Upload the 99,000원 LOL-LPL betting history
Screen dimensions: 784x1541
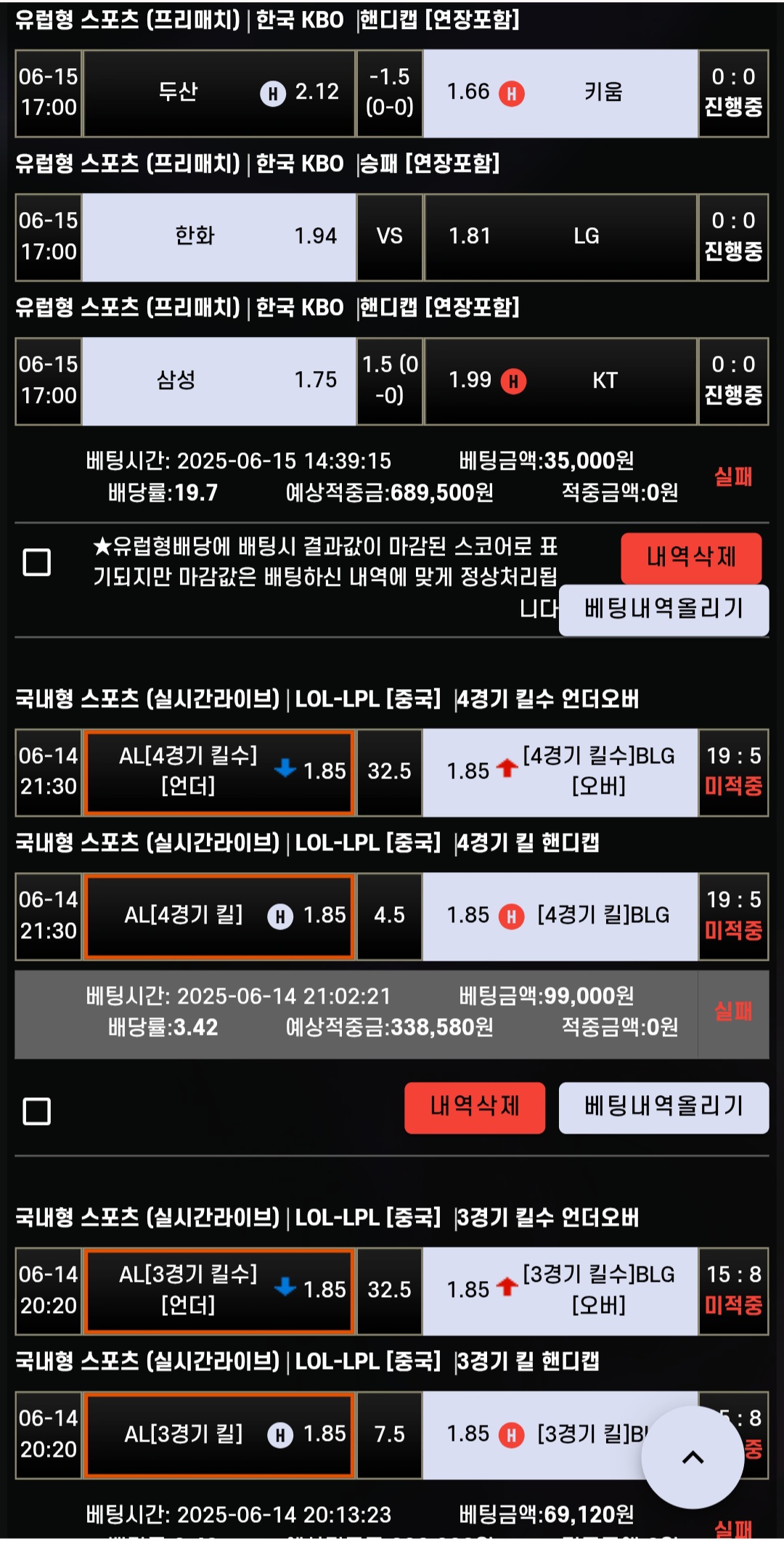pyautogui.click(x=663, y=1107)
